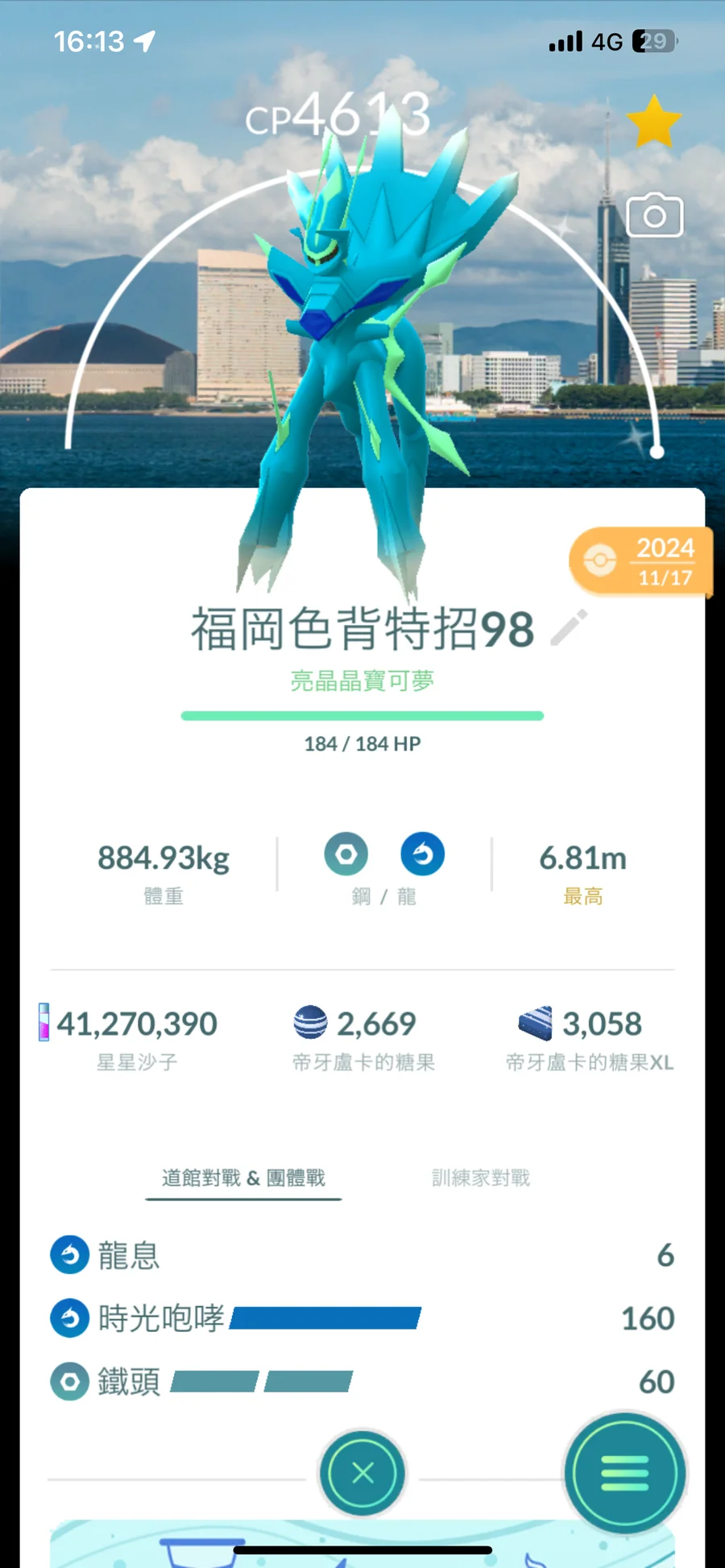Edit the Pokémon nickname with the pencil
725x1568 pixels.
569,628
